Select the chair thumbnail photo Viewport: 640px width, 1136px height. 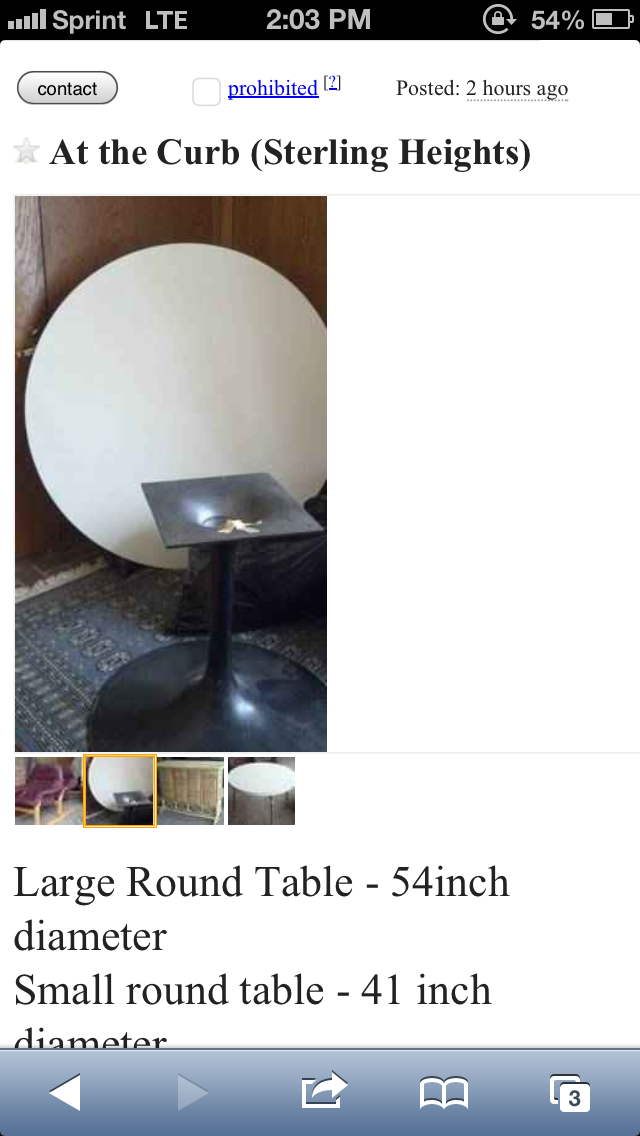pyautogui.click(x=48, y=790)
